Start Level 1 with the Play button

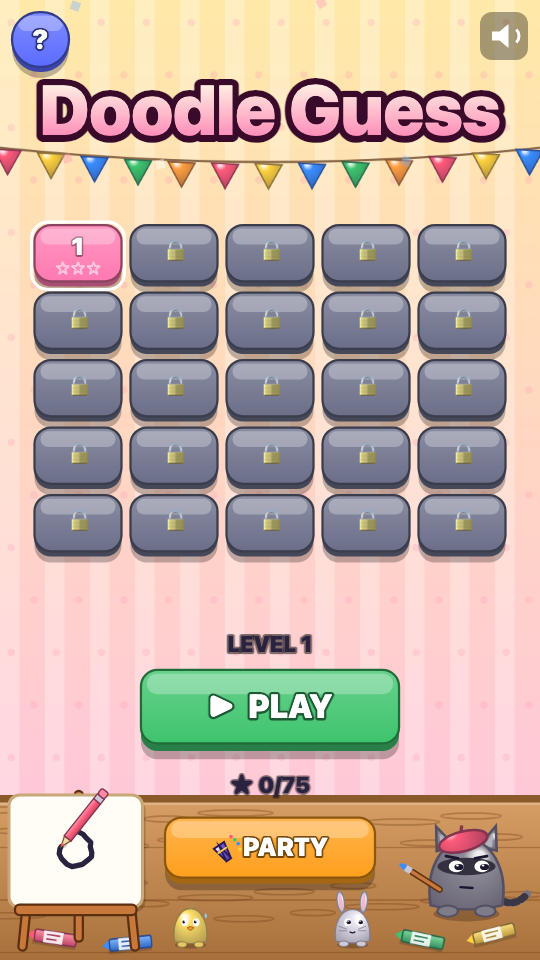tap(270, 708)
